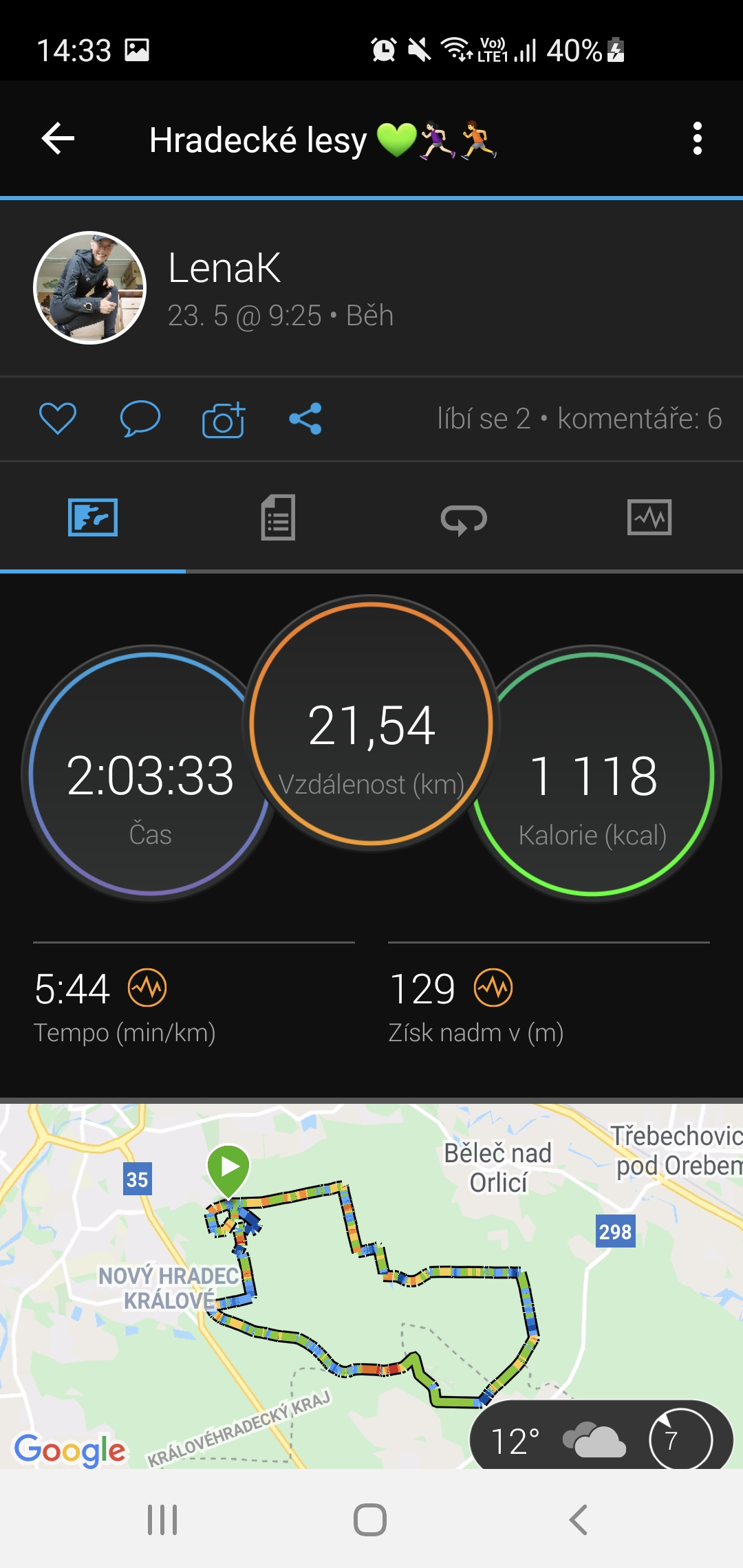
Task: Like this activity with the heart icon
Action: 58,418
